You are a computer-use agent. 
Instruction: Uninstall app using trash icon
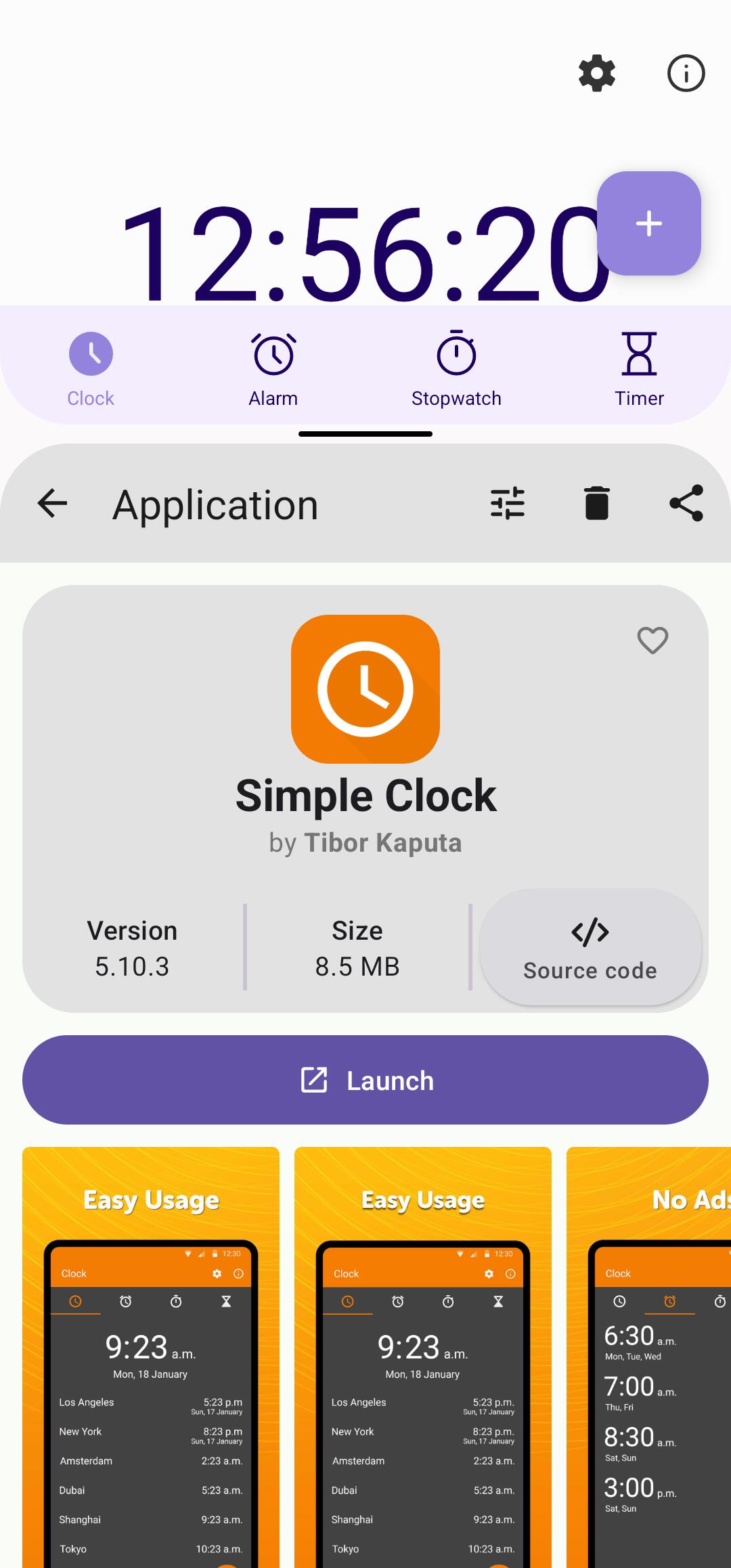pos(596,503)
